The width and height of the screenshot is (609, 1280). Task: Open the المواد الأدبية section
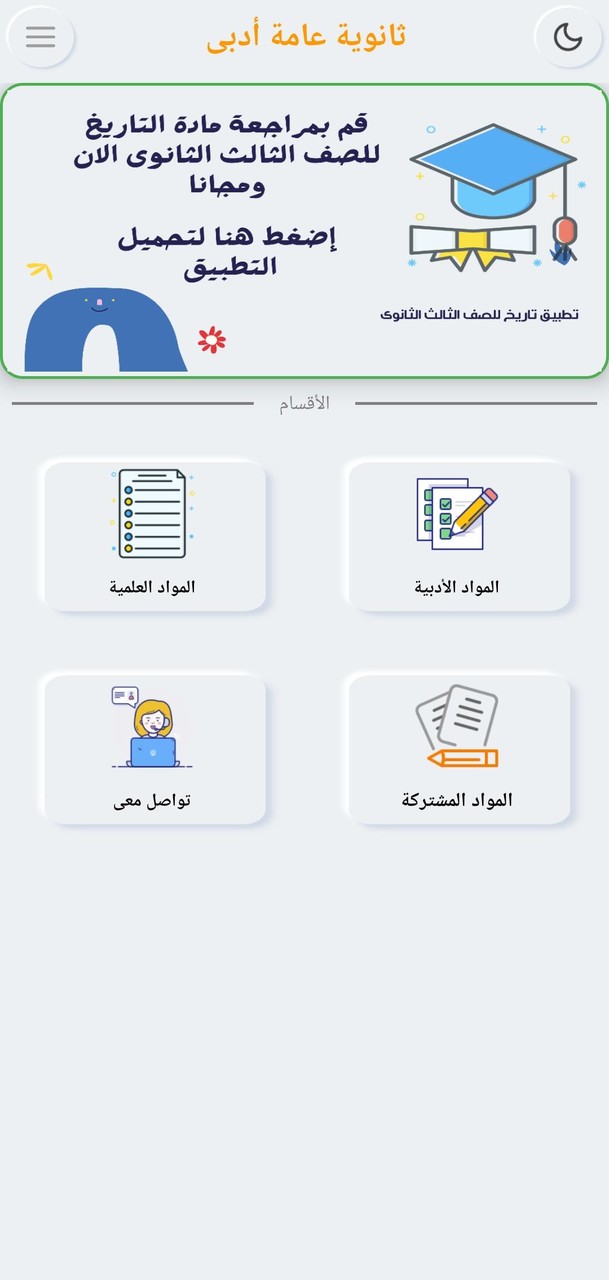(458, 536)
